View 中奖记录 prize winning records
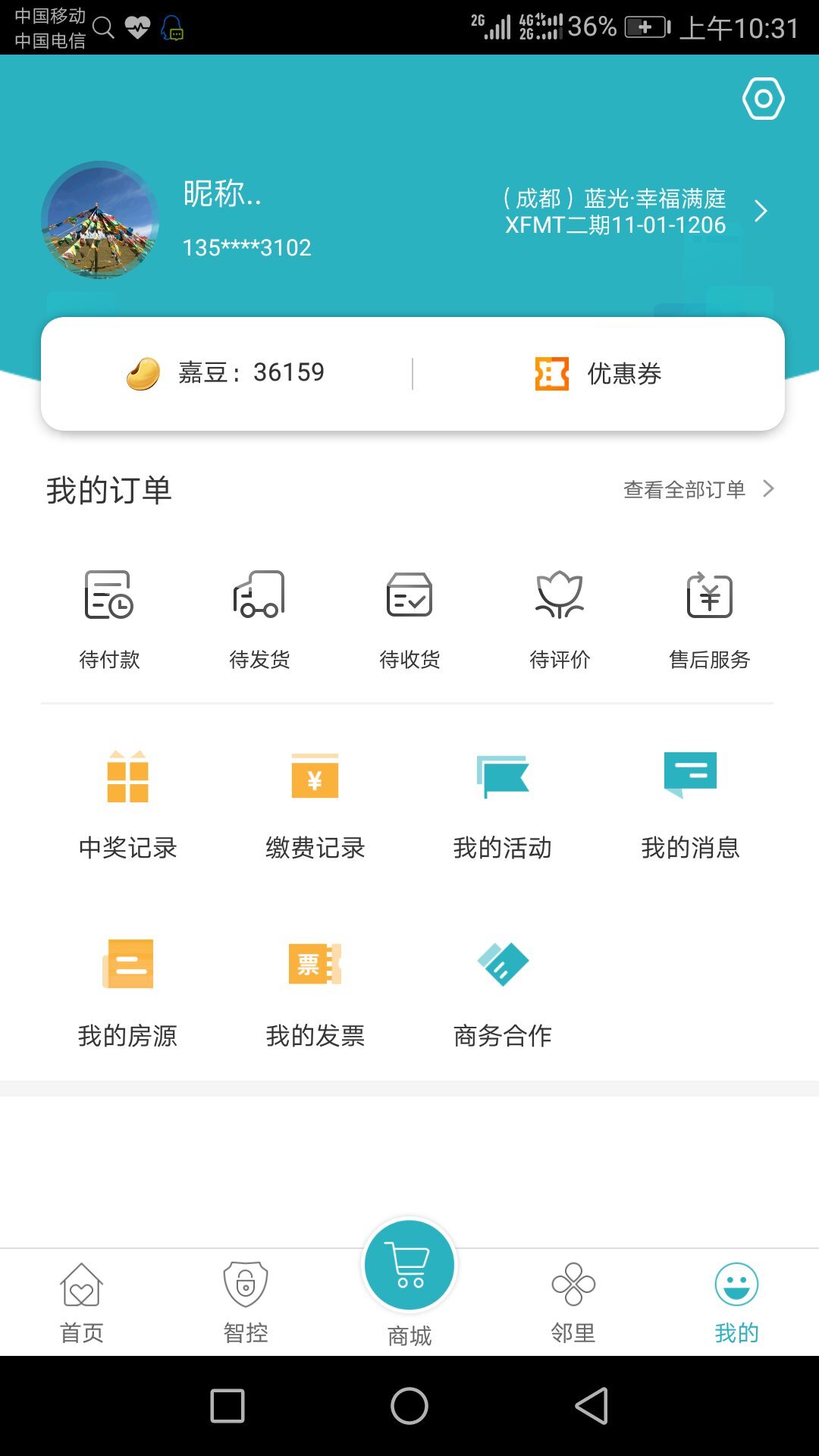The height and width of the screenshot is (1456, 819). (127, 804)
